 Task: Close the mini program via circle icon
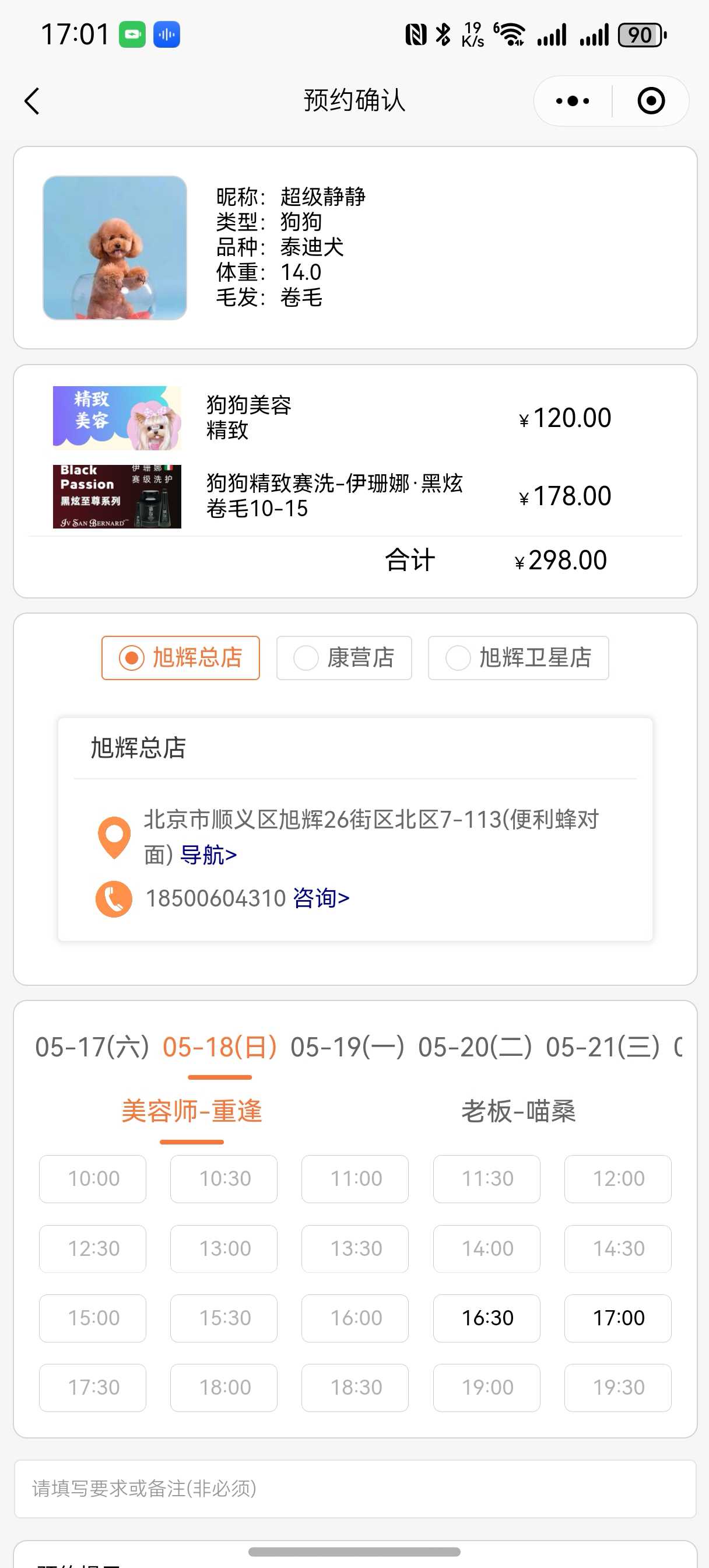click(651, 101)
